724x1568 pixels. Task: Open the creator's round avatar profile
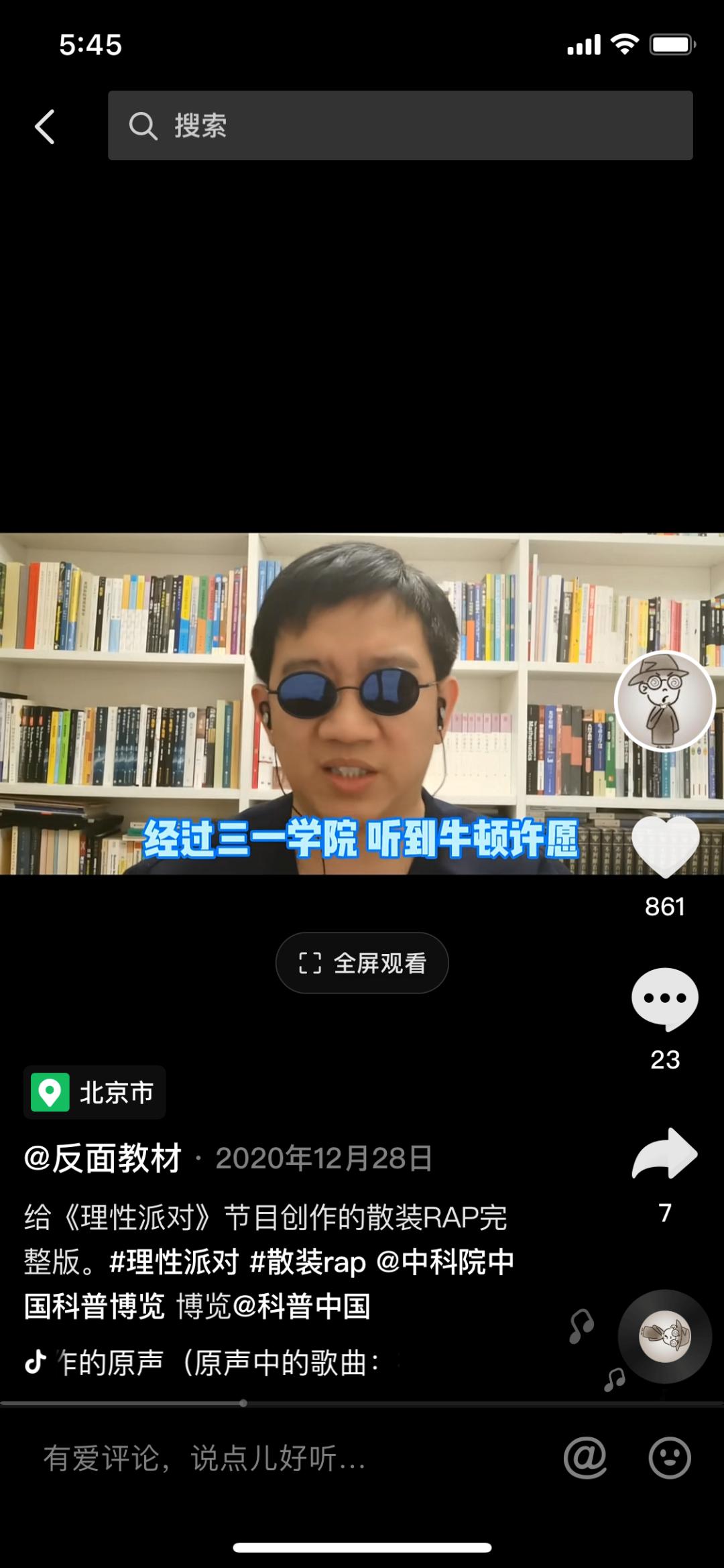(665, 701)
